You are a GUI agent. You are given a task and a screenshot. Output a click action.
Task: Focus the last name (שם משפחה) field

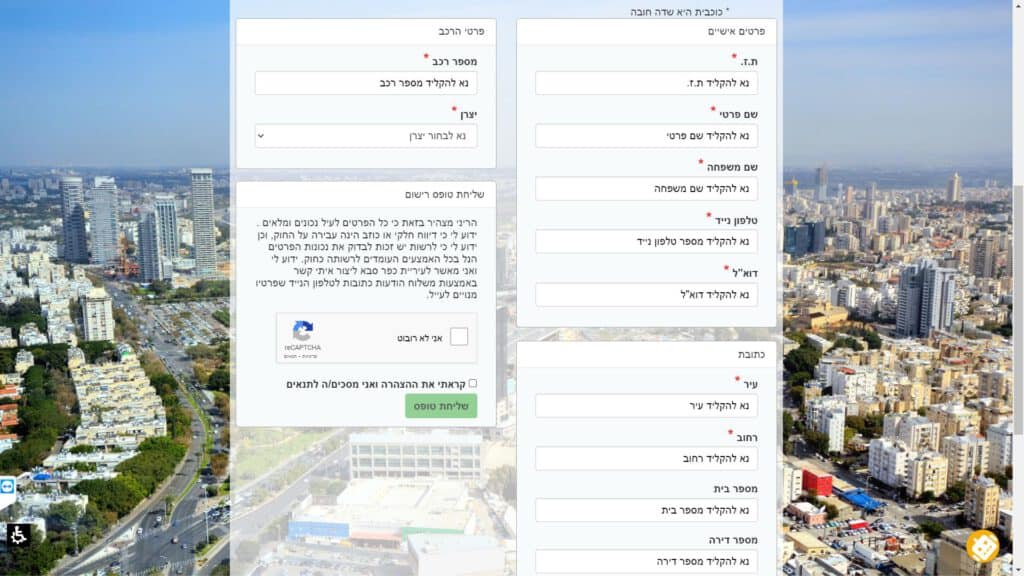[646, 189]
